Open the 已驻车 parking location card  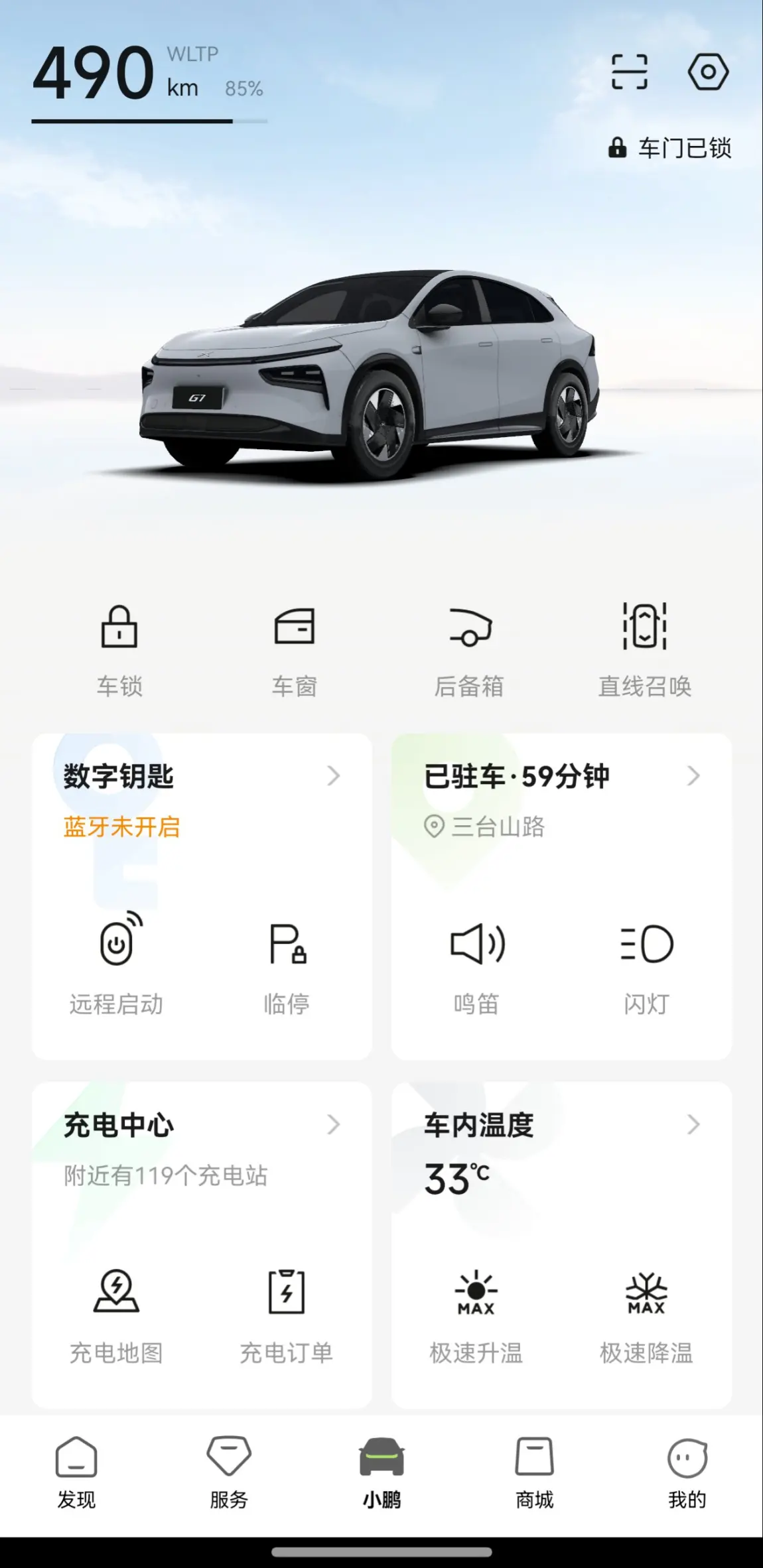pos(561,776)
